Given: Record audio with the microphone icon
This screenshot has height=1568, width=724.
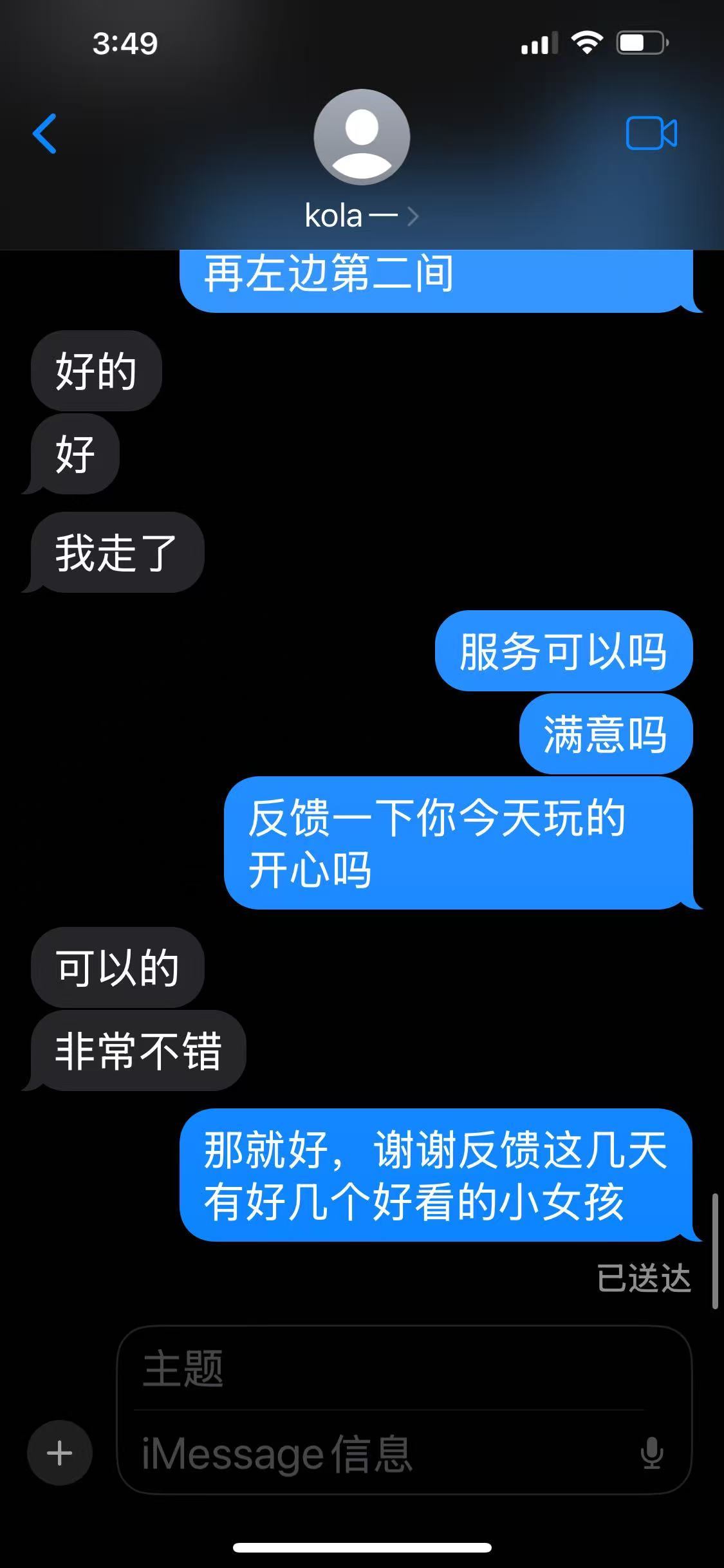Looking at the screenshot, I should [652, 1453].
